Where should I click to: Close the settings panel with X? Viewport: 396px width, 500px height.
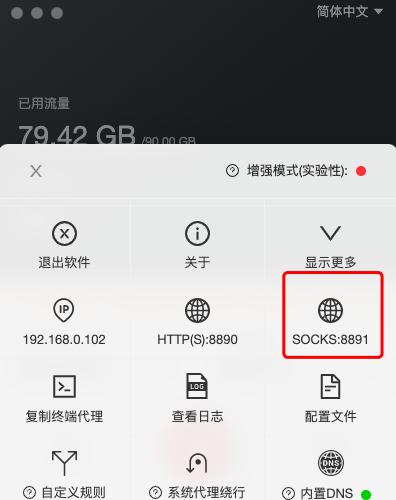tap(36, 171)
